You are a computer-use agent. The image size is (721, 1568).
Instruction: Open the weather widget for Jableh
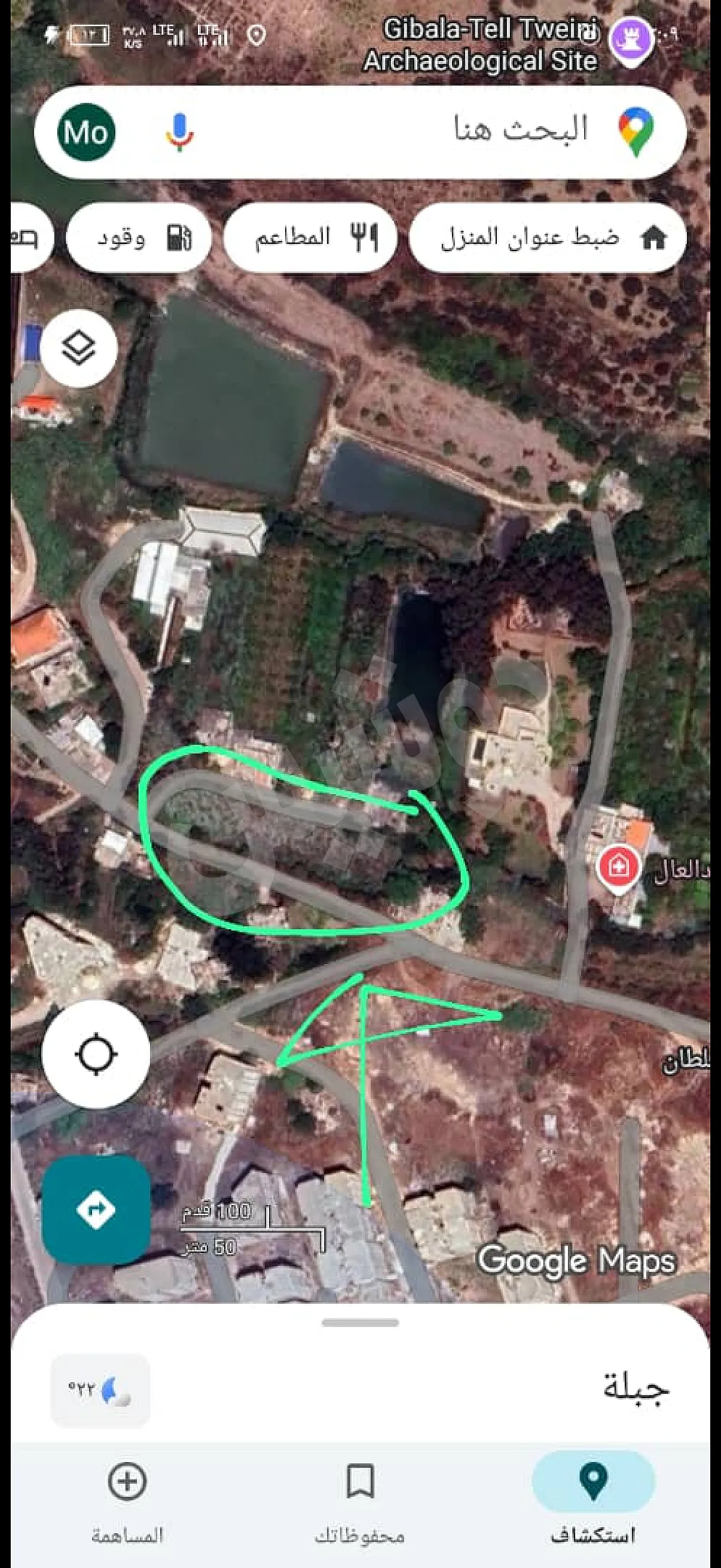100,1392
